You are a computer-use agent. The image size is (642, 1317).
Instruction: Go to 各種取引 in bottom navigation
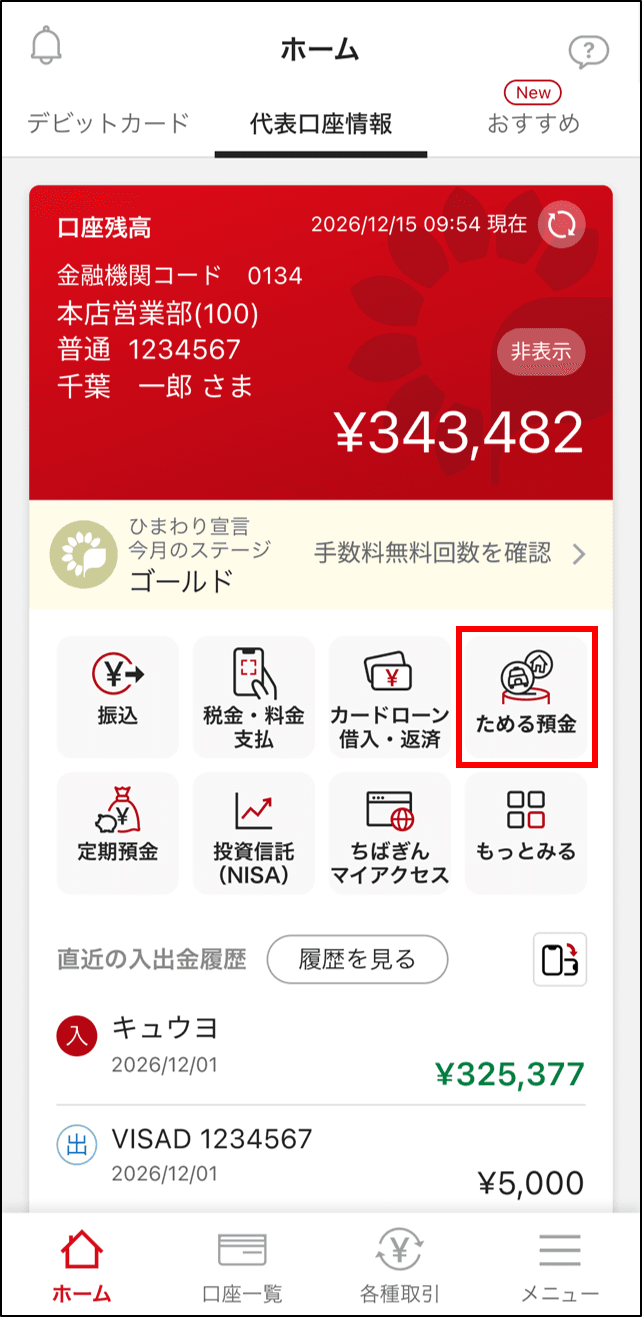tap(400, 1267)
